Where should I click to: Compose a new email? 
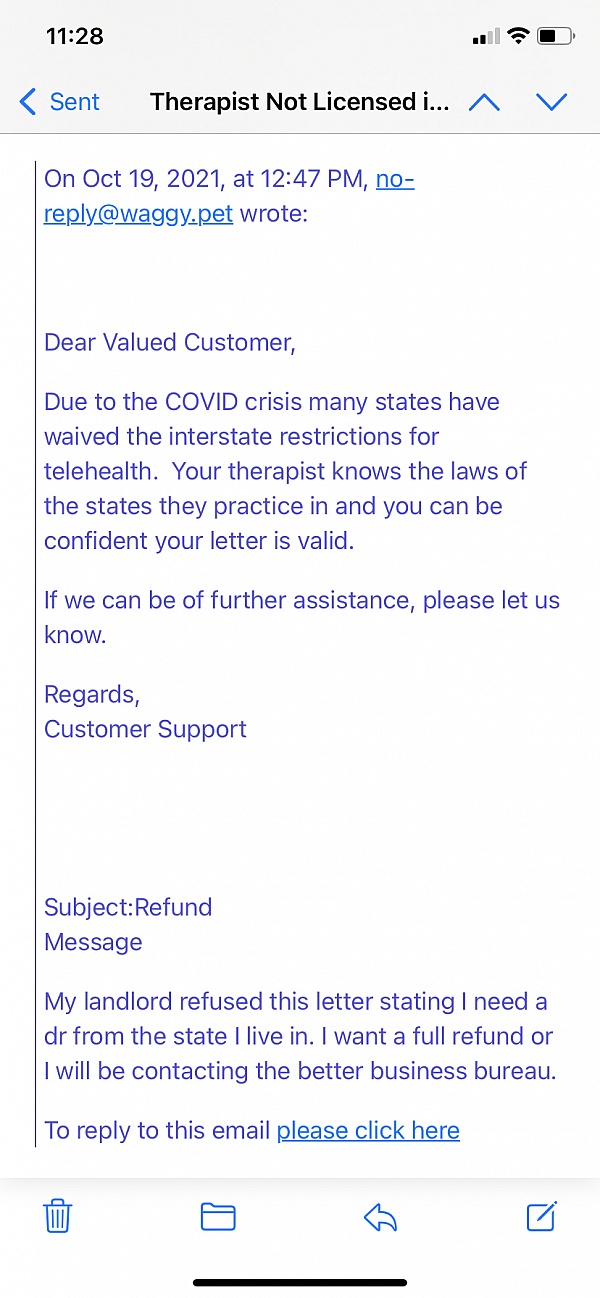click(541, 1215)
